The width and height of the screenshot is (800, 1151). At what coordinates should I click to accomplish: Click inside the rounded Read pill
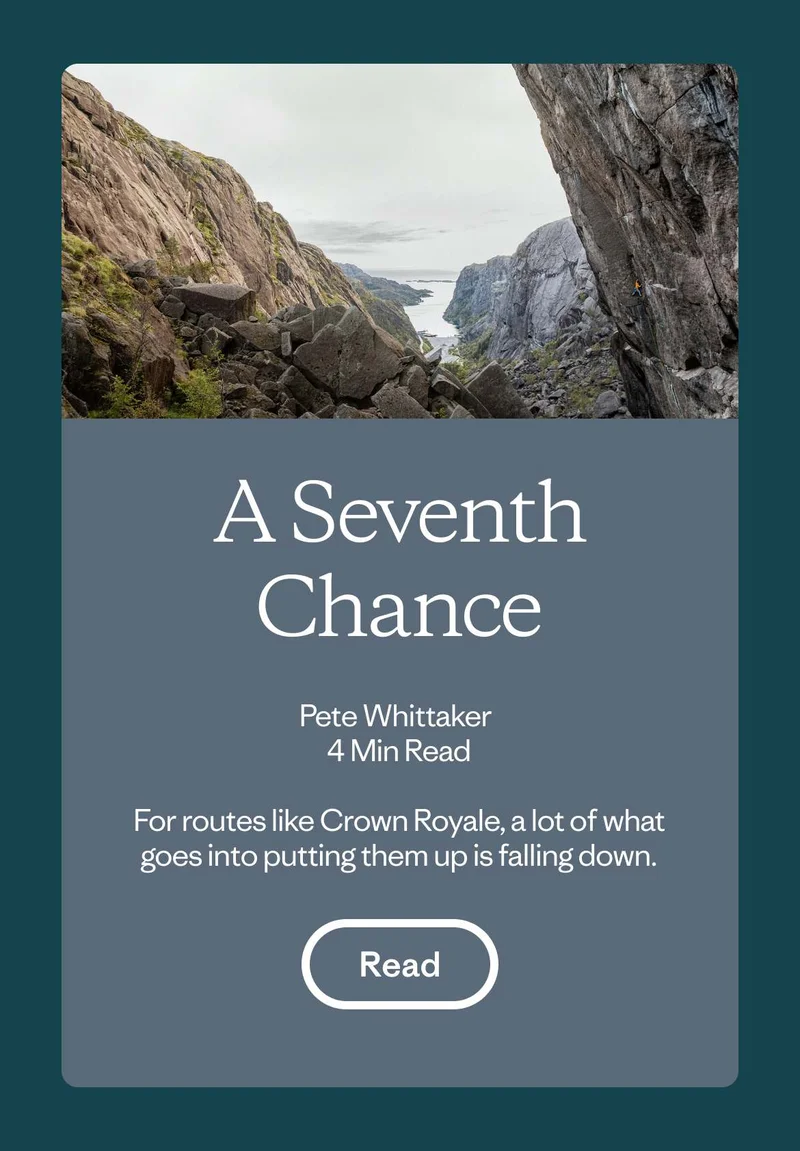[400, 964]
